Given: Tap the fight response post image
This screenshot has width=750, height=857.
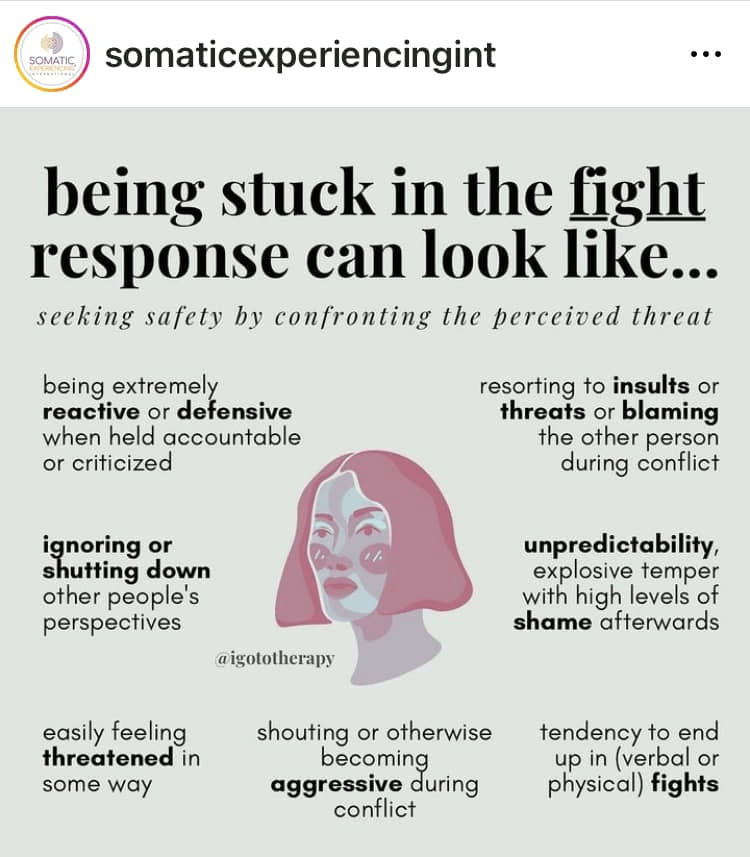Looking at the screenshot, I should (x=375, y=480).
